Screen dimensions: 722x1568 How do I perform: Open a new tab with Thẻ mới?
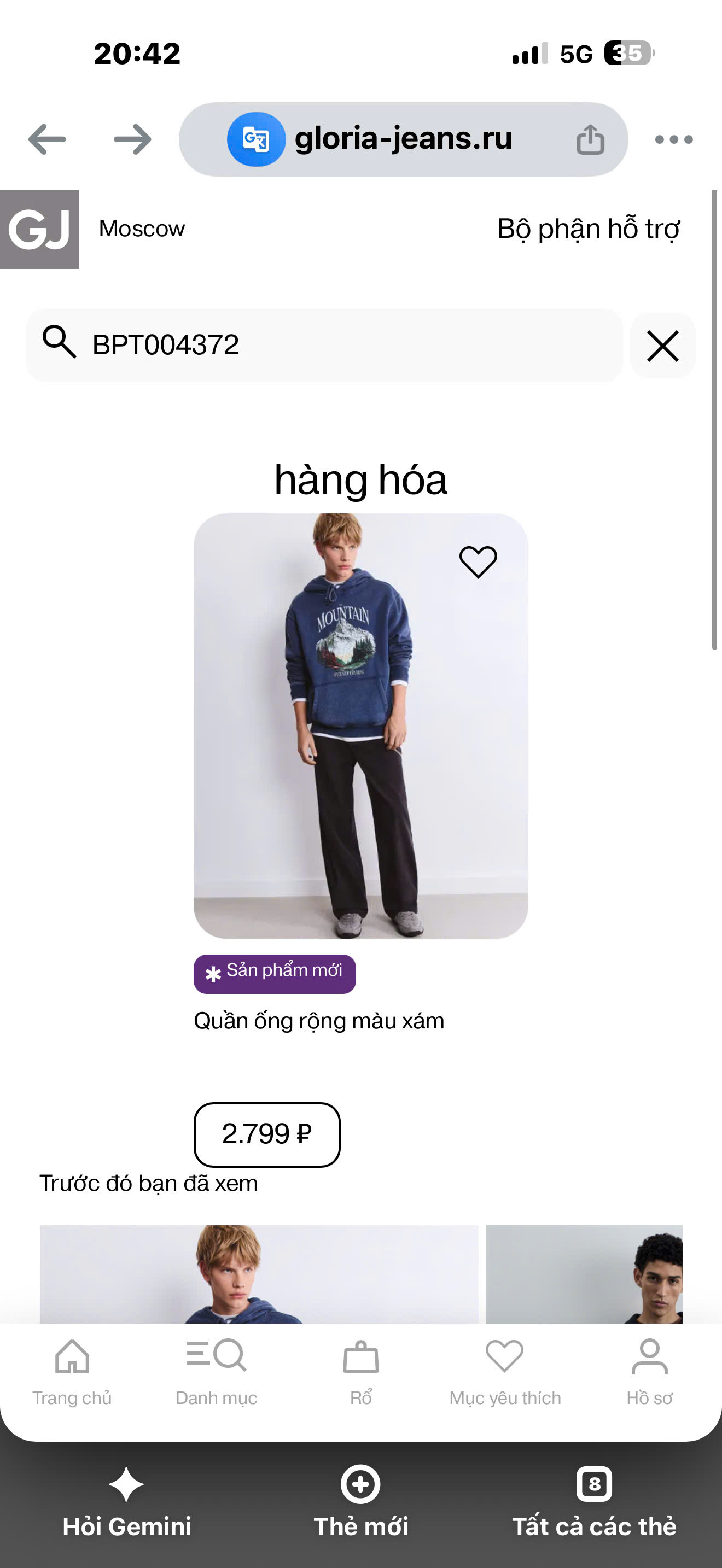[360, 1501]
